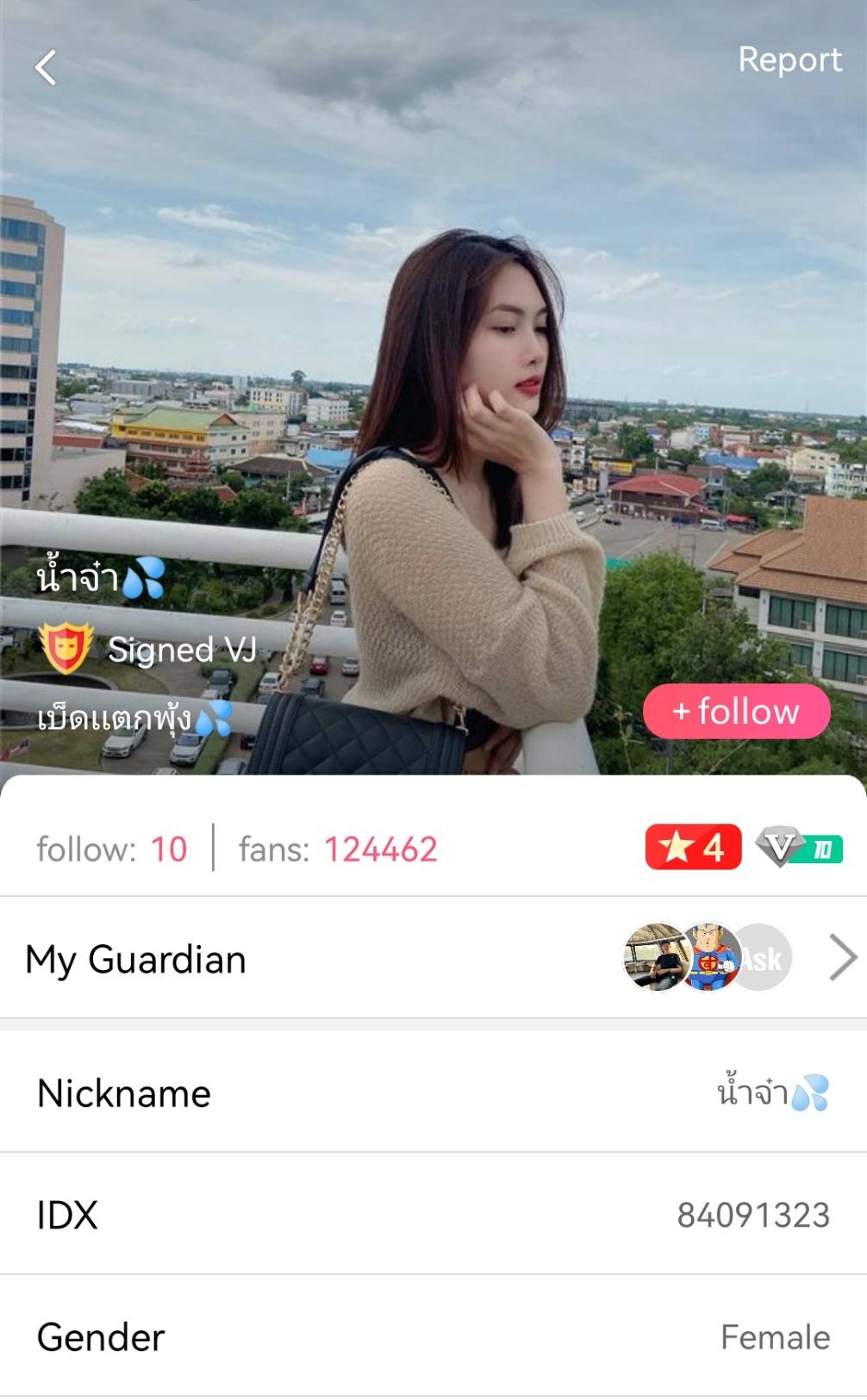Screen dimensions: 867x1400
Task: Go back using the top-left arrow
Action: (47, 67)
